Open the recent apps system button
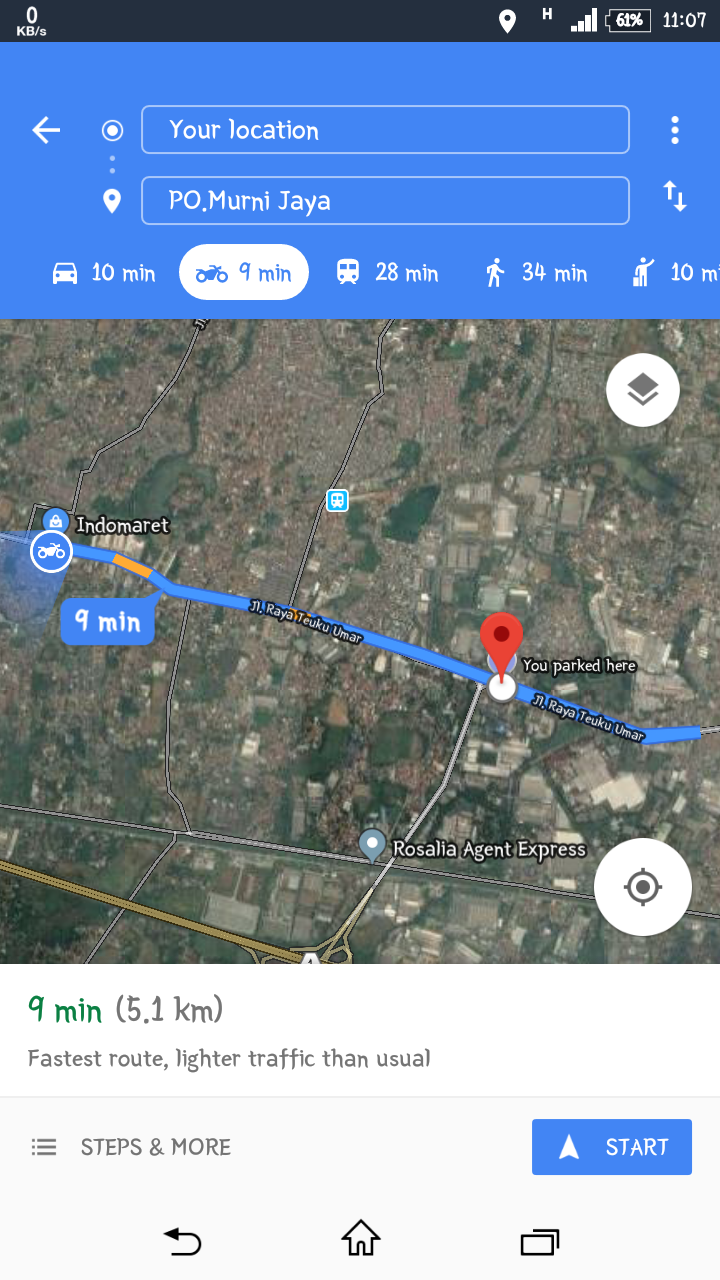Viewport: 720px width, 1280px height. click(540, 1241)
